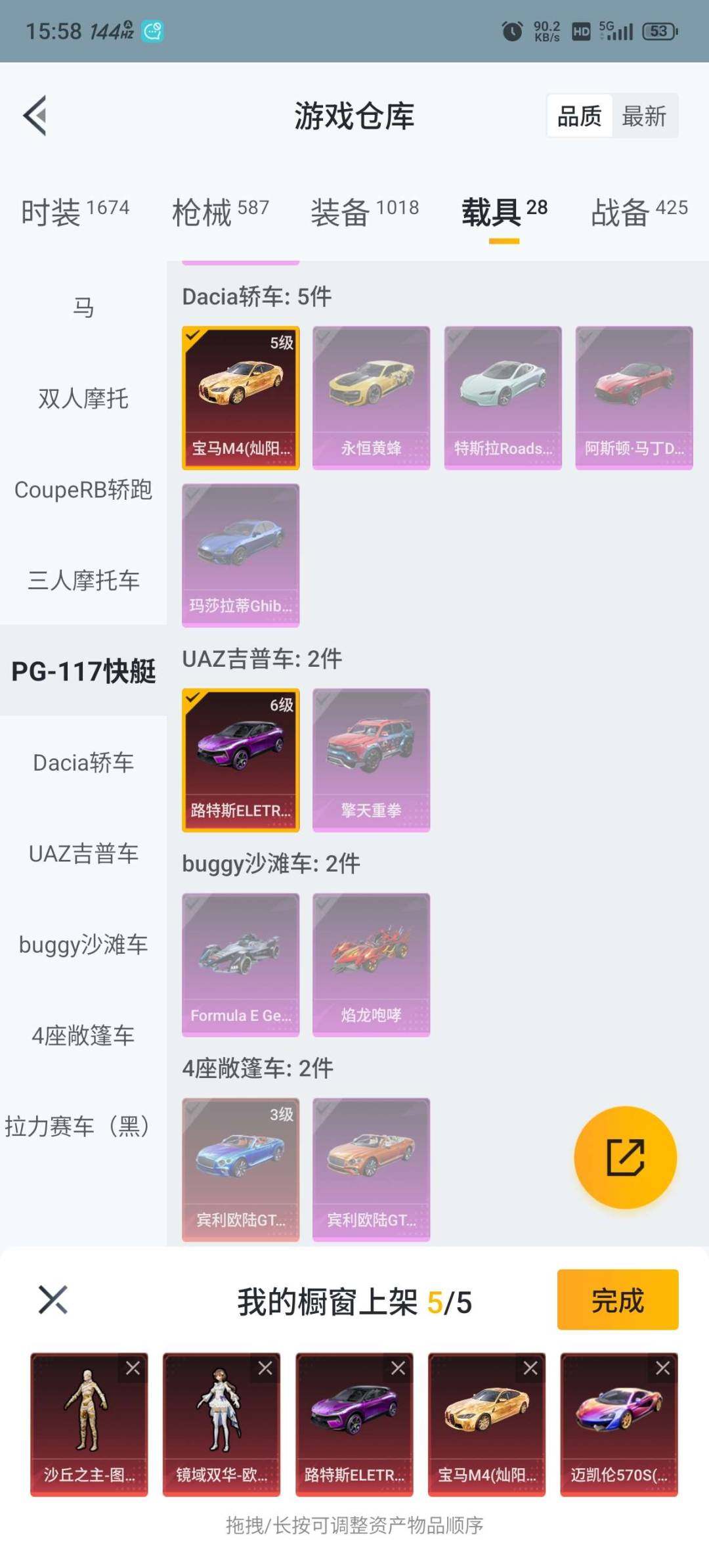Screen dimensions: 709x1568
Task: Select the 焰龙咆哮 beach buggy
Action: [x=371, y=964]
